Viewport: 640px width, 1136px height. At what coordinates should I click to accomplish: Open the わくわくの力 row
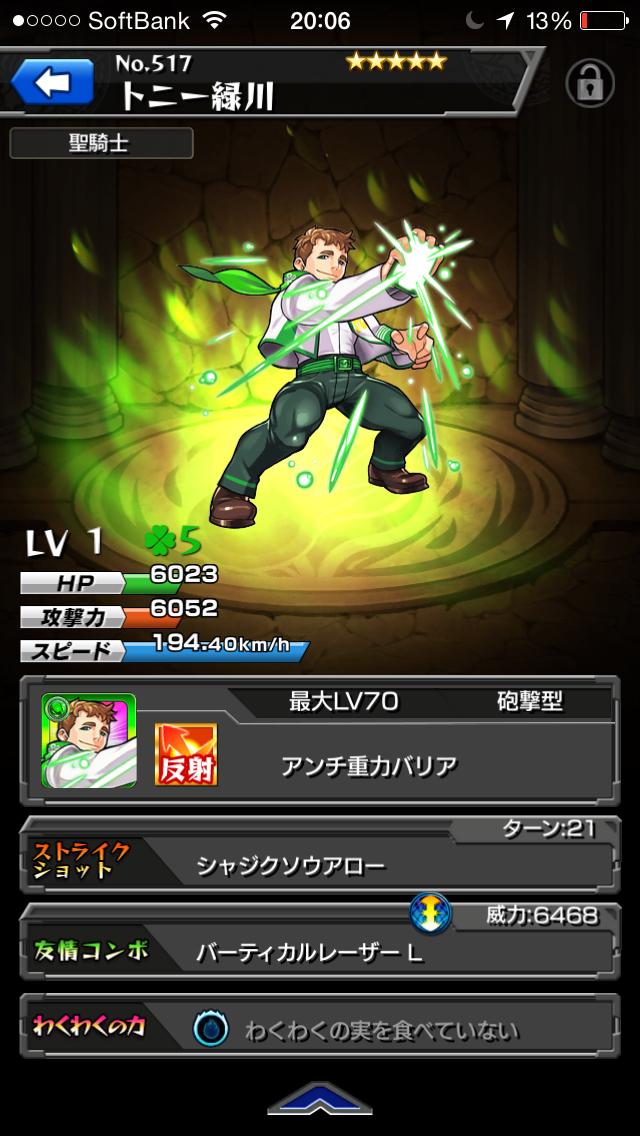(x=320, y=1030)
